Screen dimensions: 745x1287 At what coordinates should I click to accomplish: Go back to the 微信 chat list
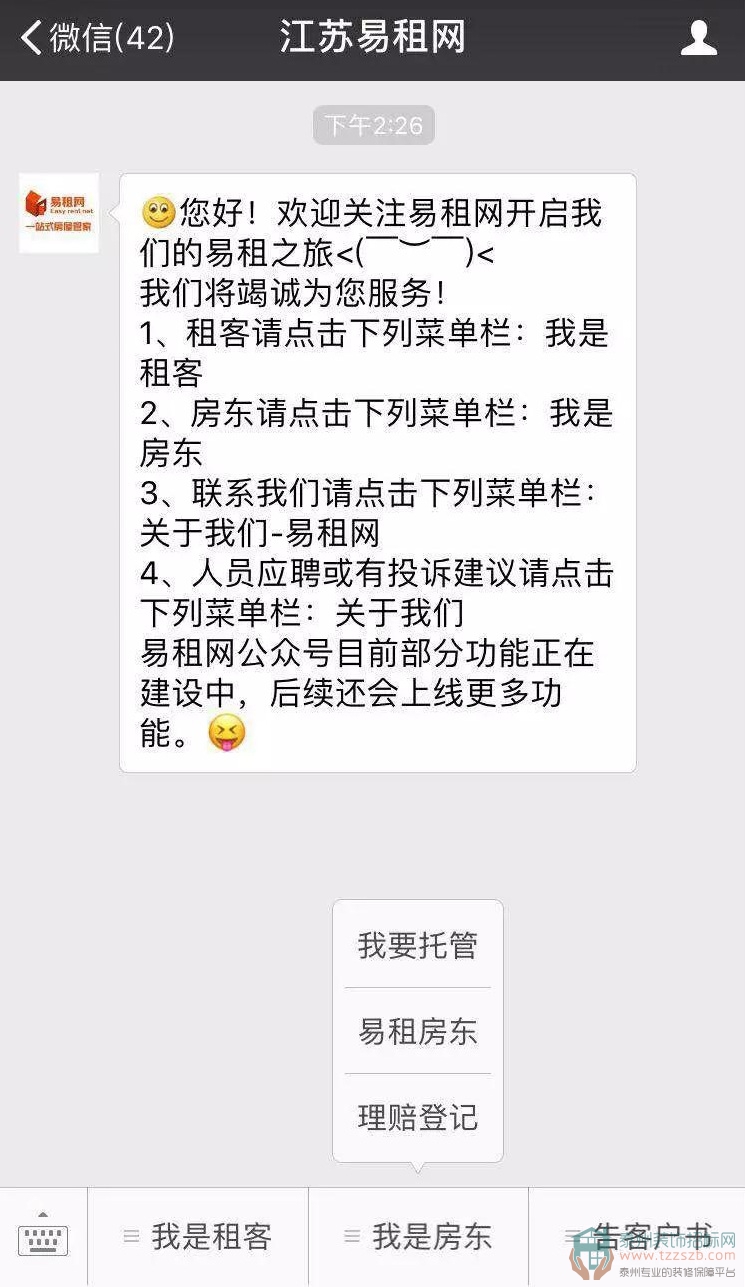(97, 39)
